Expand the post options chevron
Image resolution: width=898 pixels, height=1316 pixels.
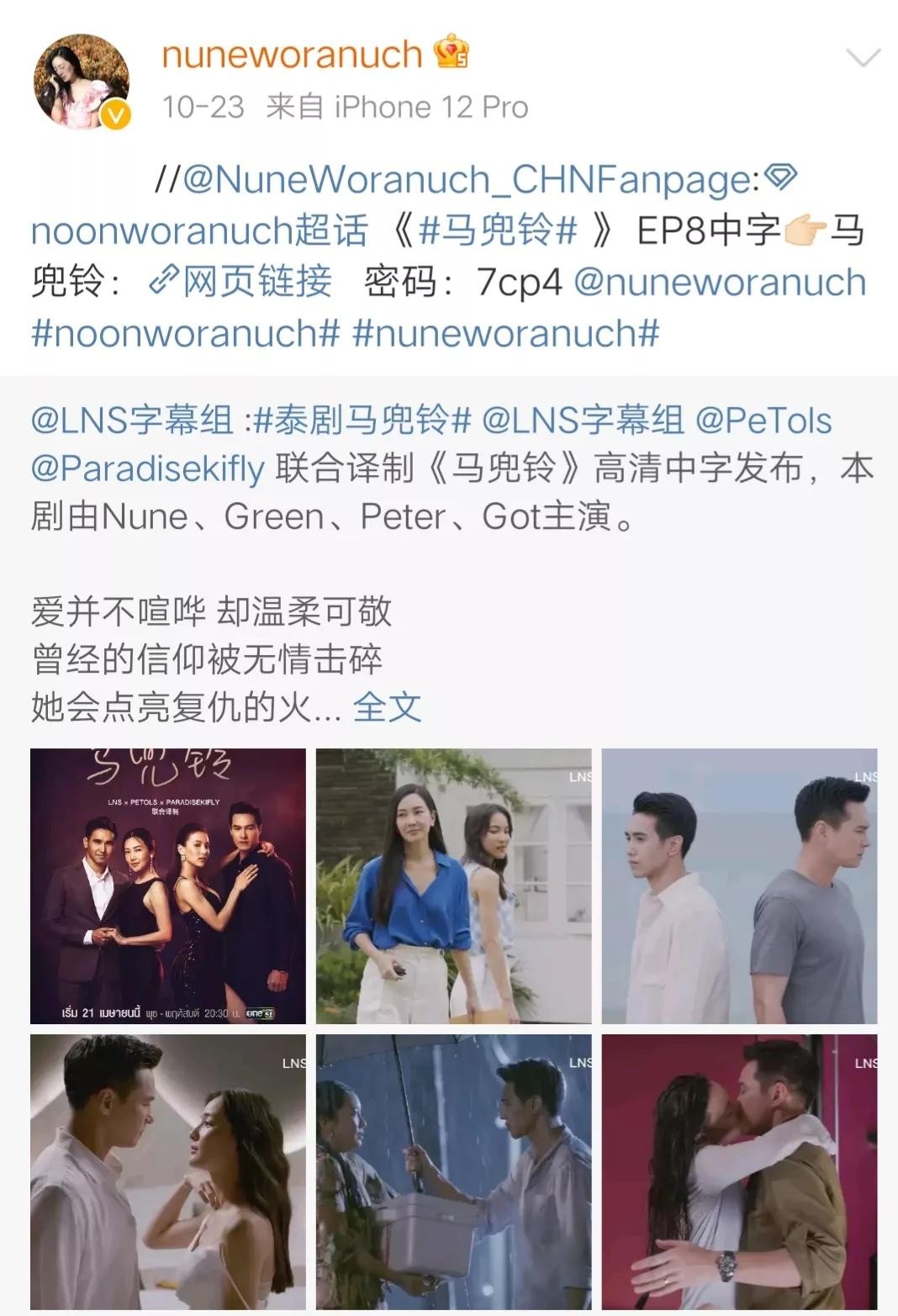point(862,58)
